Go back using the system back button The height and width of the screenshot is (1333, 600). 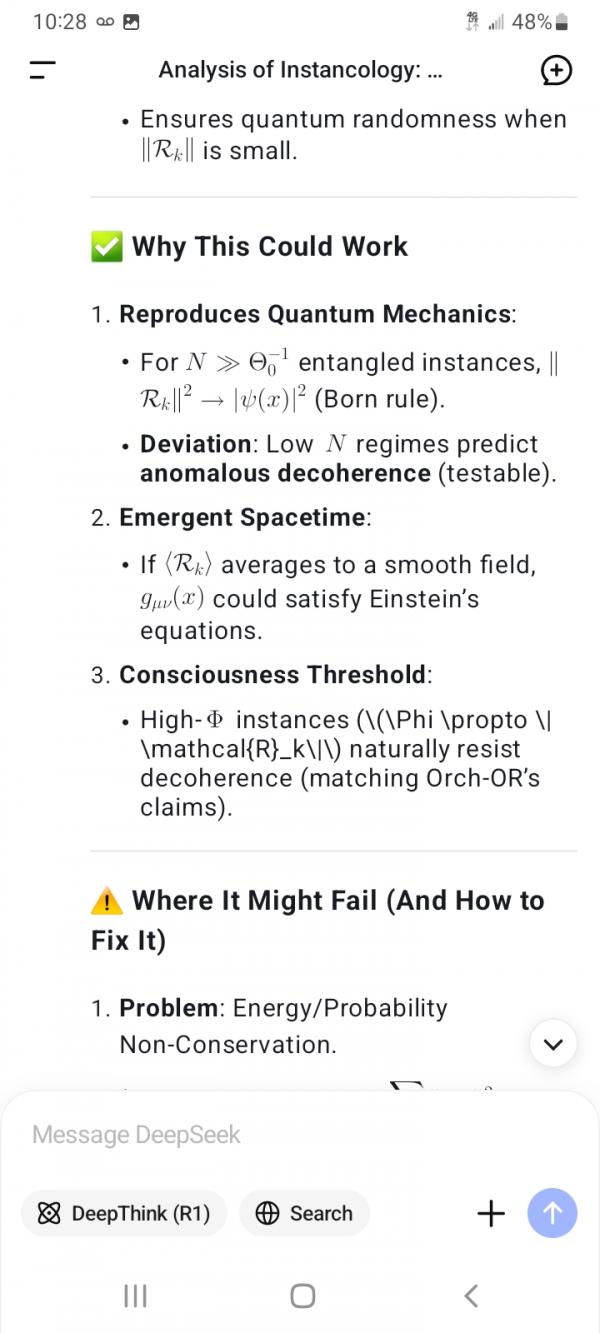coord(471,1296)
